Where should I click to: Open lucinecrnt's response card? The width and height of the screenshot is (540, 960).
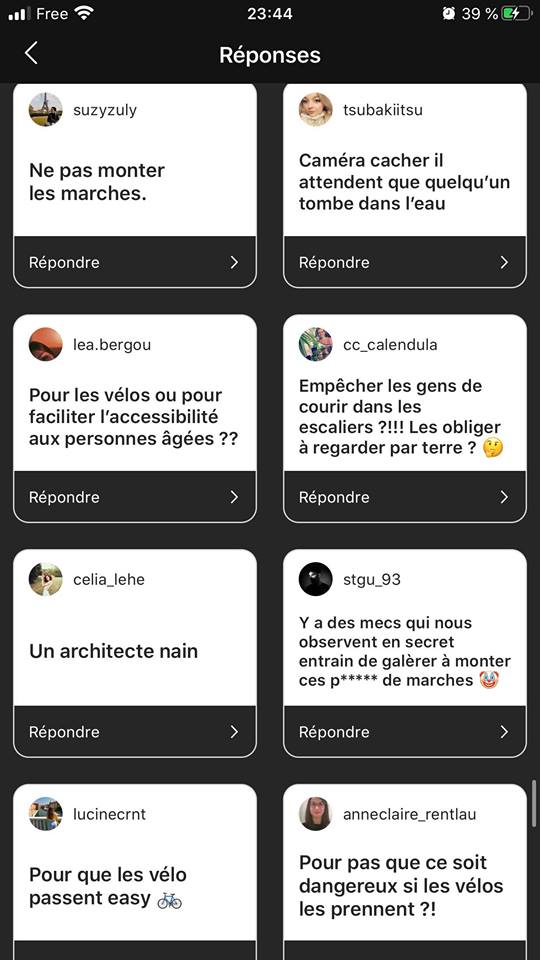[x=135, y=872]
